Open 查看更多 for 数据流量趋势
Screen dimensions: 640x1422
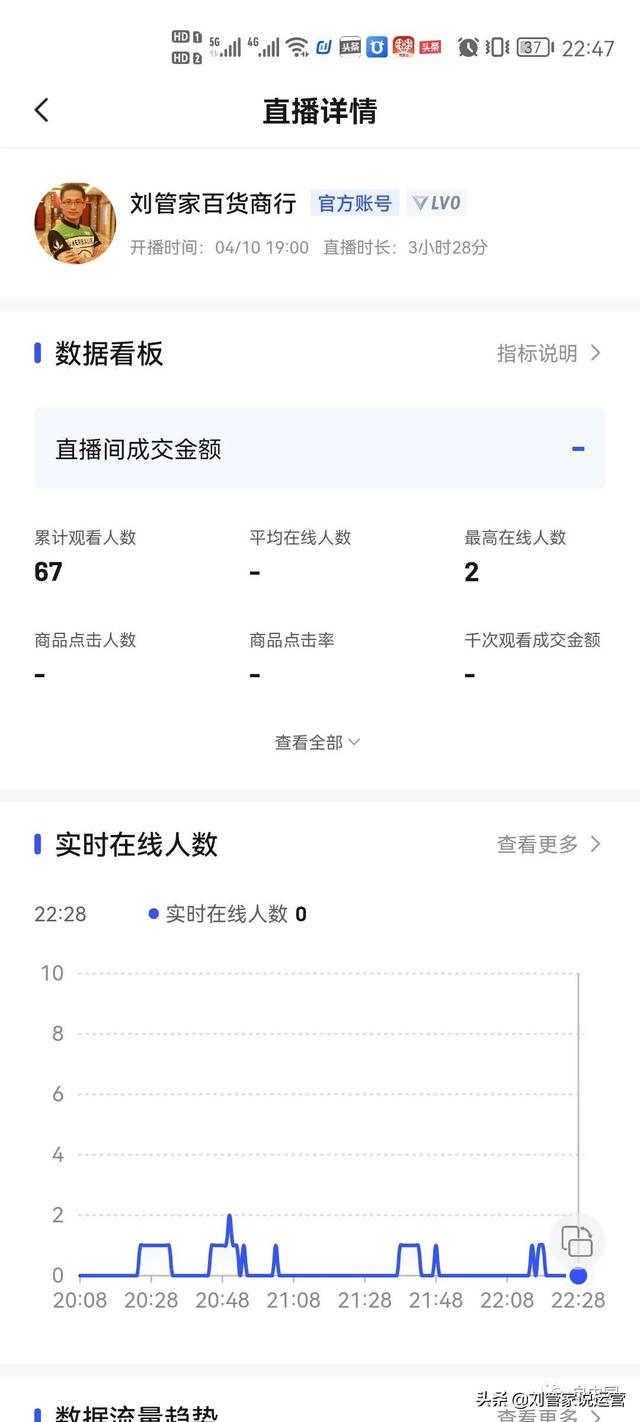[x=549, y=1414]
